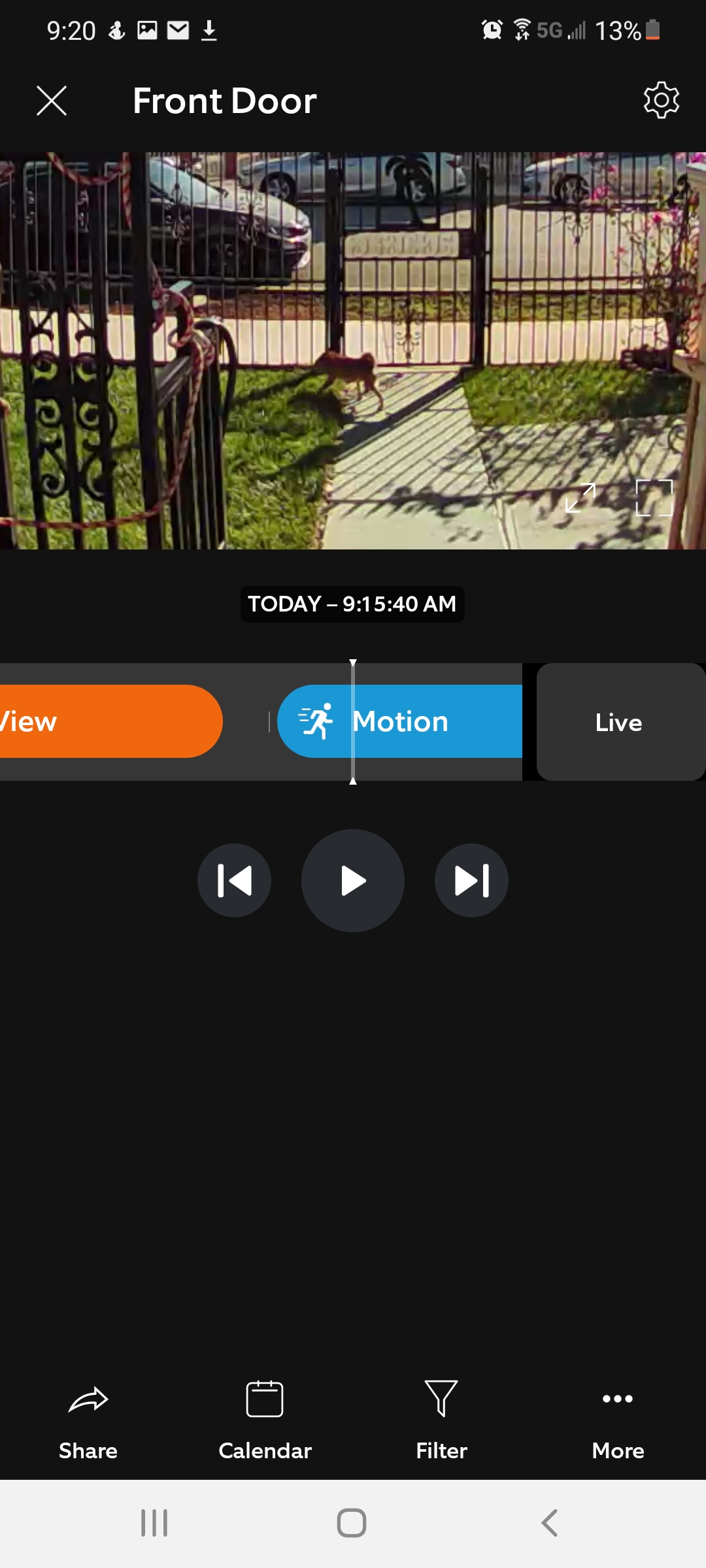This screenshot has height=1568, width=706.
Task: Select the blue Motion event on timeline
Action: click(x=399, y=721)
